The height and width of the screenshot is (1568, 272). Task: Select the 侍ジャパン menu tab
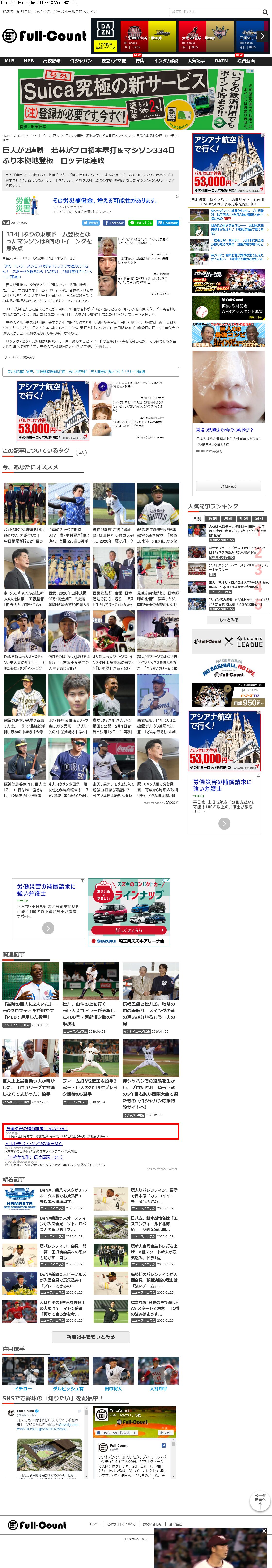coord(80,61)
